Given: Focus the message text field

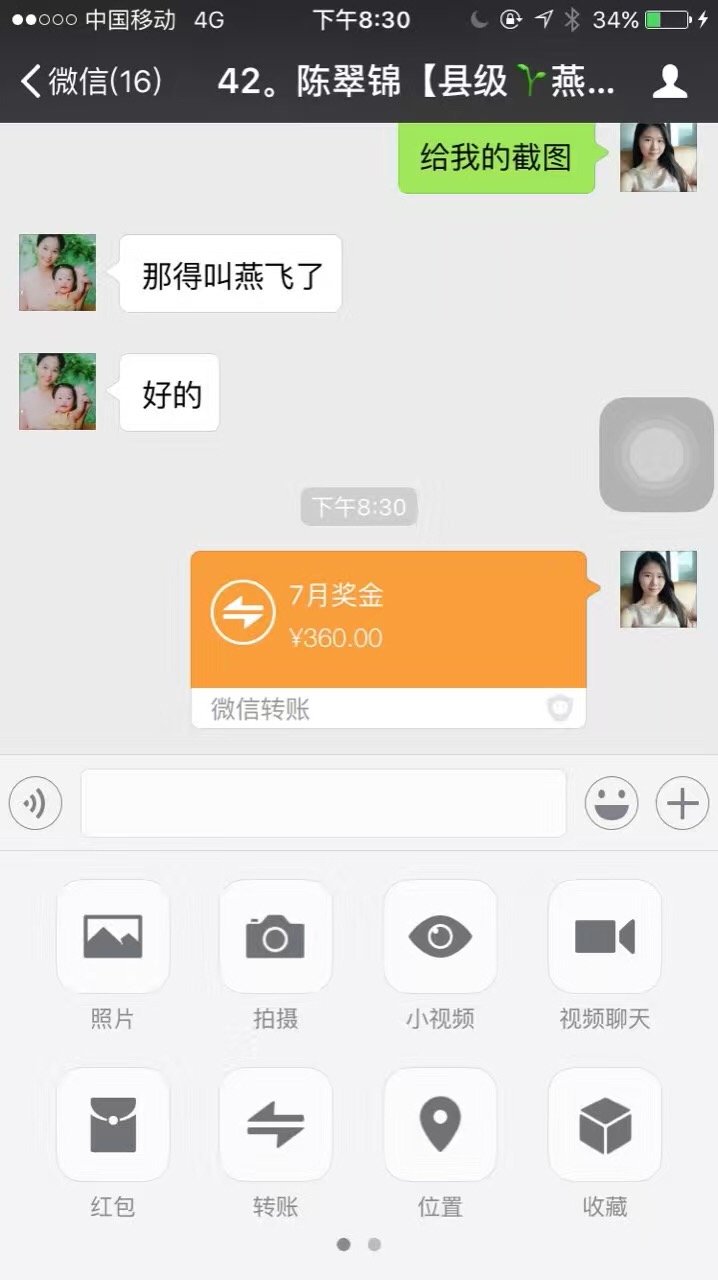Looking at the screenshot, I should (x=323, y=803).
